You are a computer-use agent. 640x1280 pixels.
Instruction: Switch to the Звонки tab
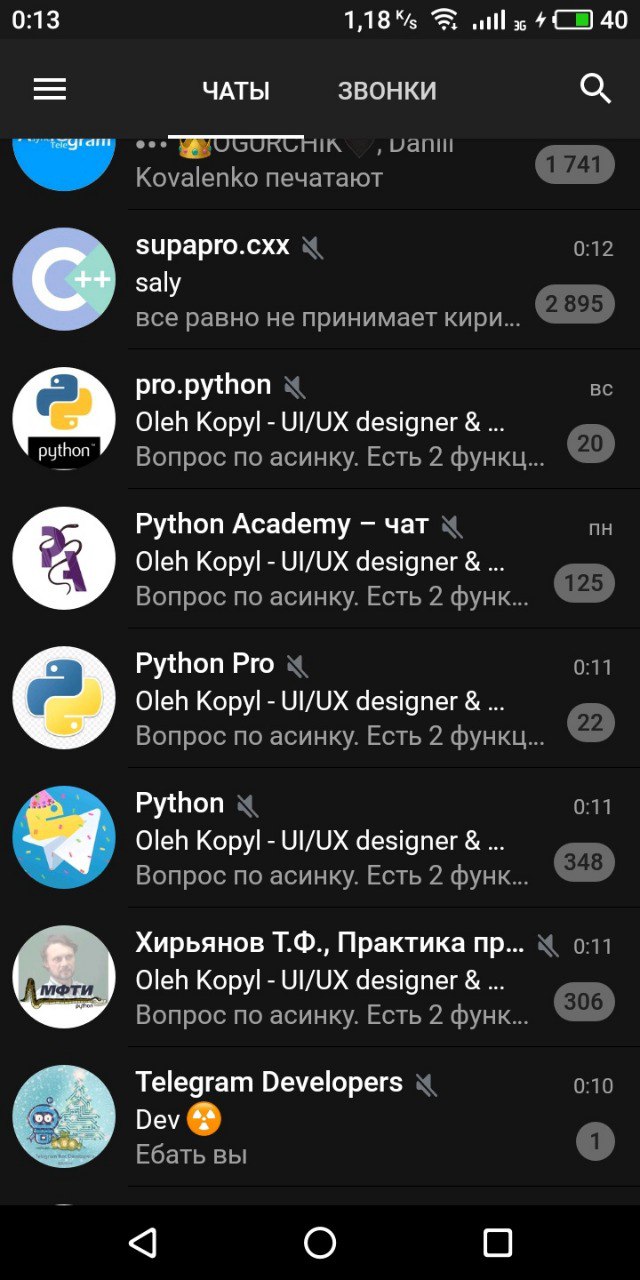click(x=387, y=91)
